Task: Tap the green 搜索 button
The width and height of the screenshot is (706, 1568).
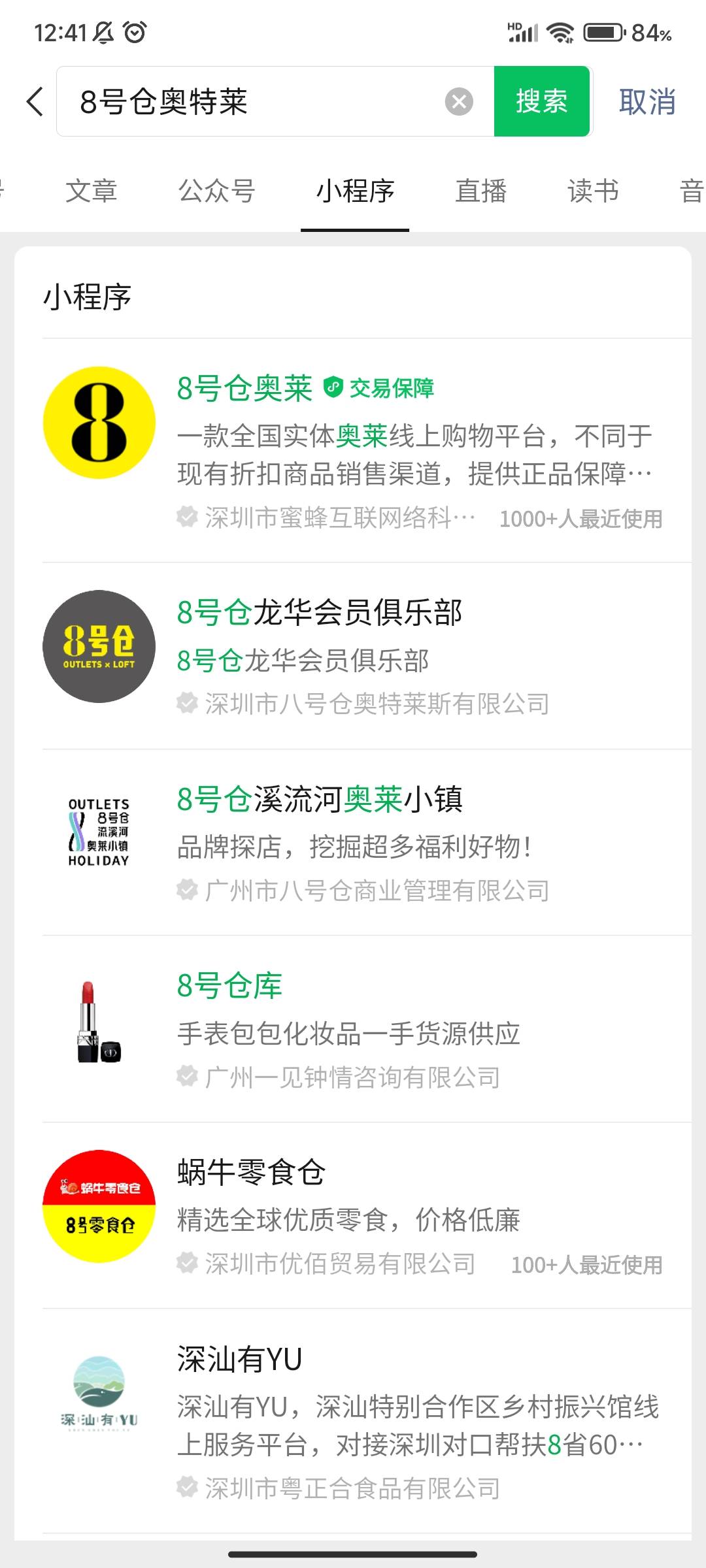Action: pos(541,102)
